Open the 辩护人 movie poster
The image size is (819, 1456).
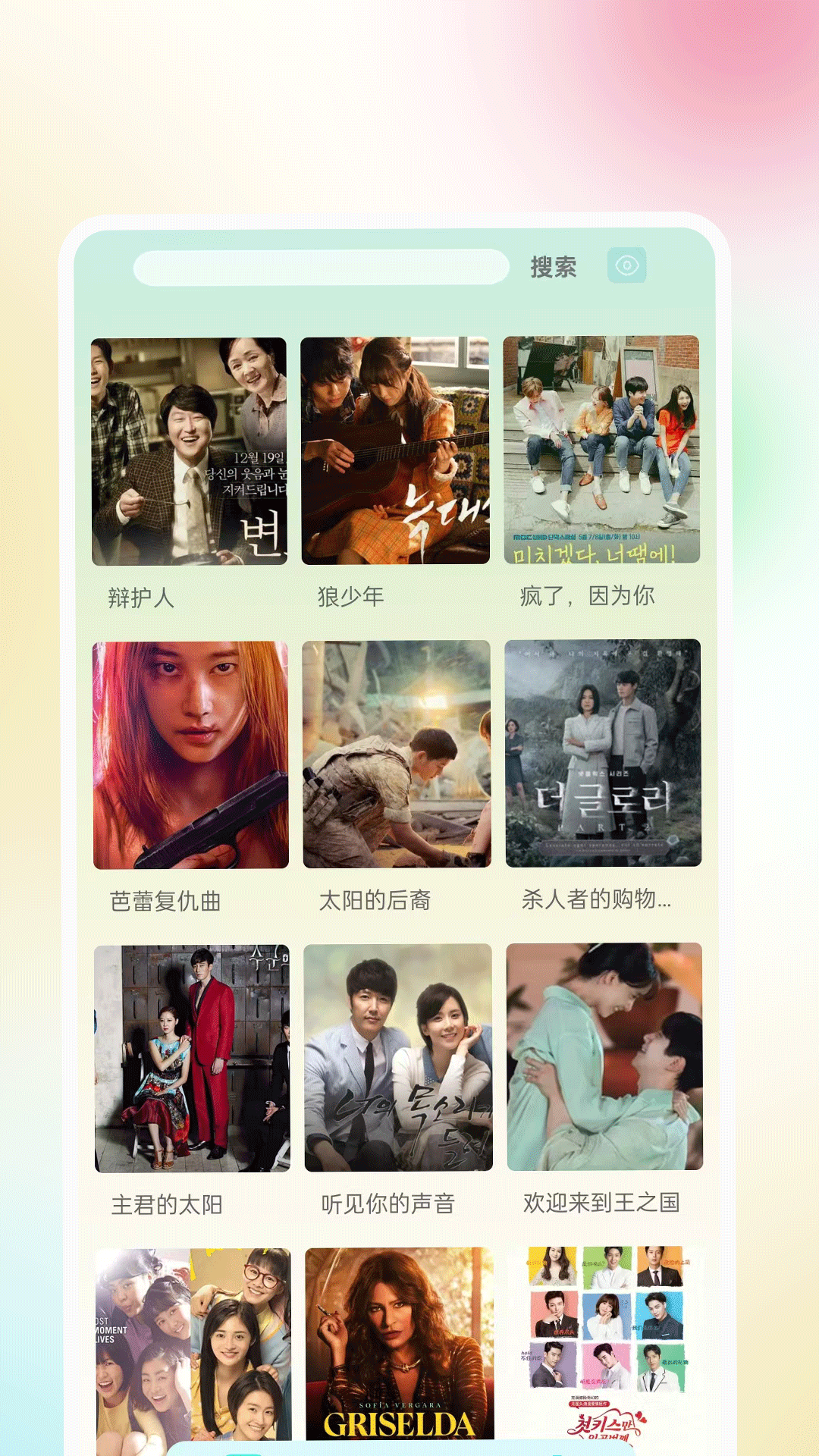(x=192, y=452)
